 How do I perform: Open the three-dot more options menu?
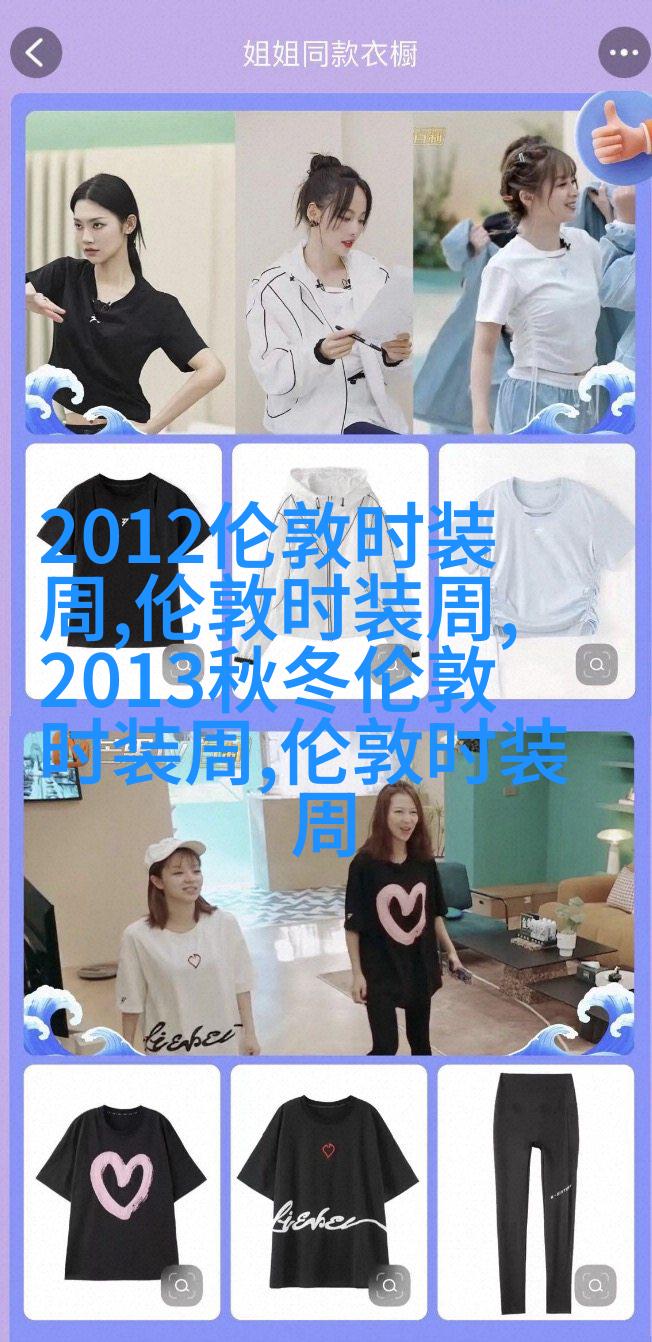pyautogui.click(x=623, y=53)
